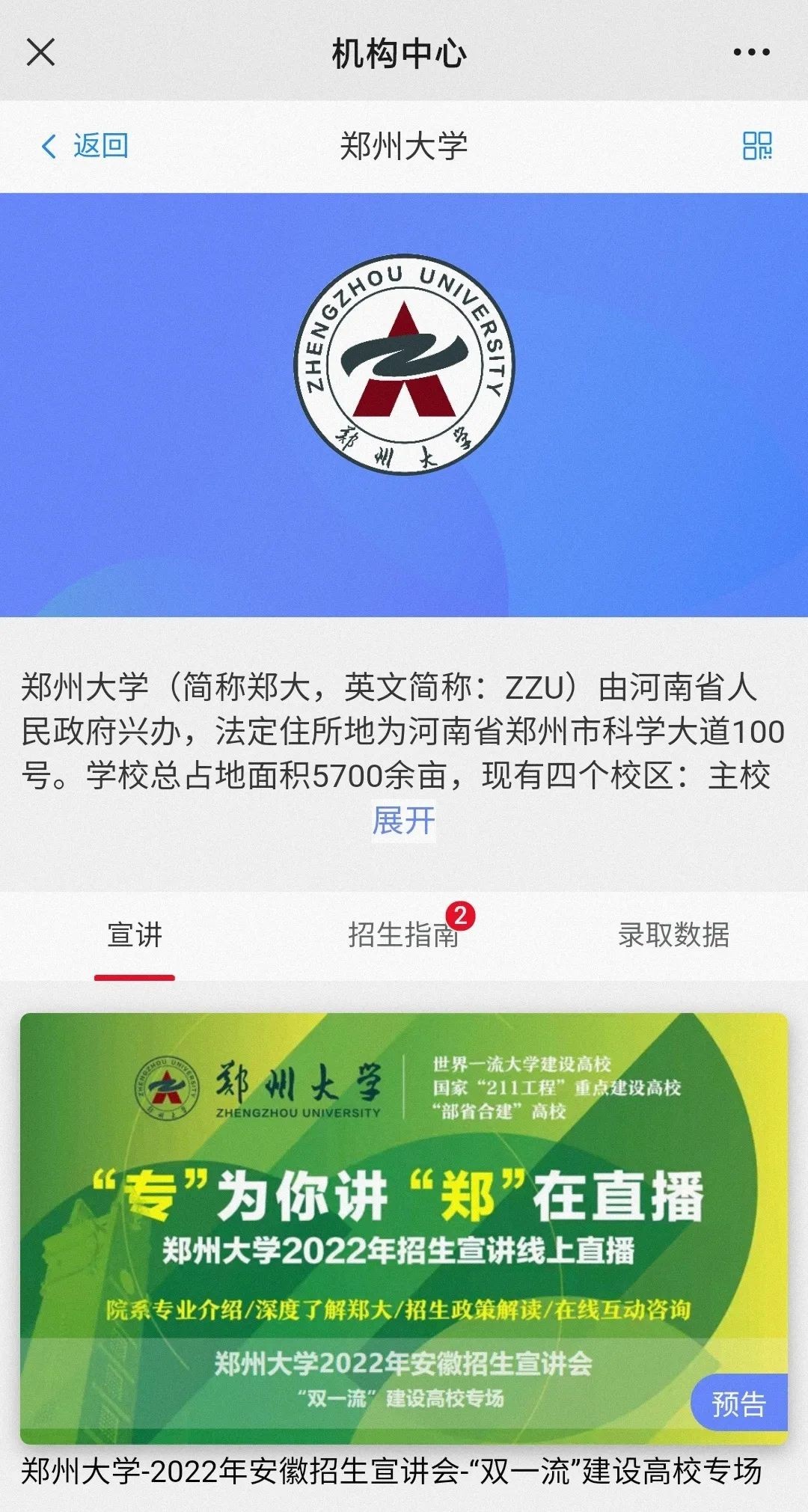This screenshot has width=808, height=1512.
Task: Click the 郑州大学 page title
Action: click(x=404, y=145)
